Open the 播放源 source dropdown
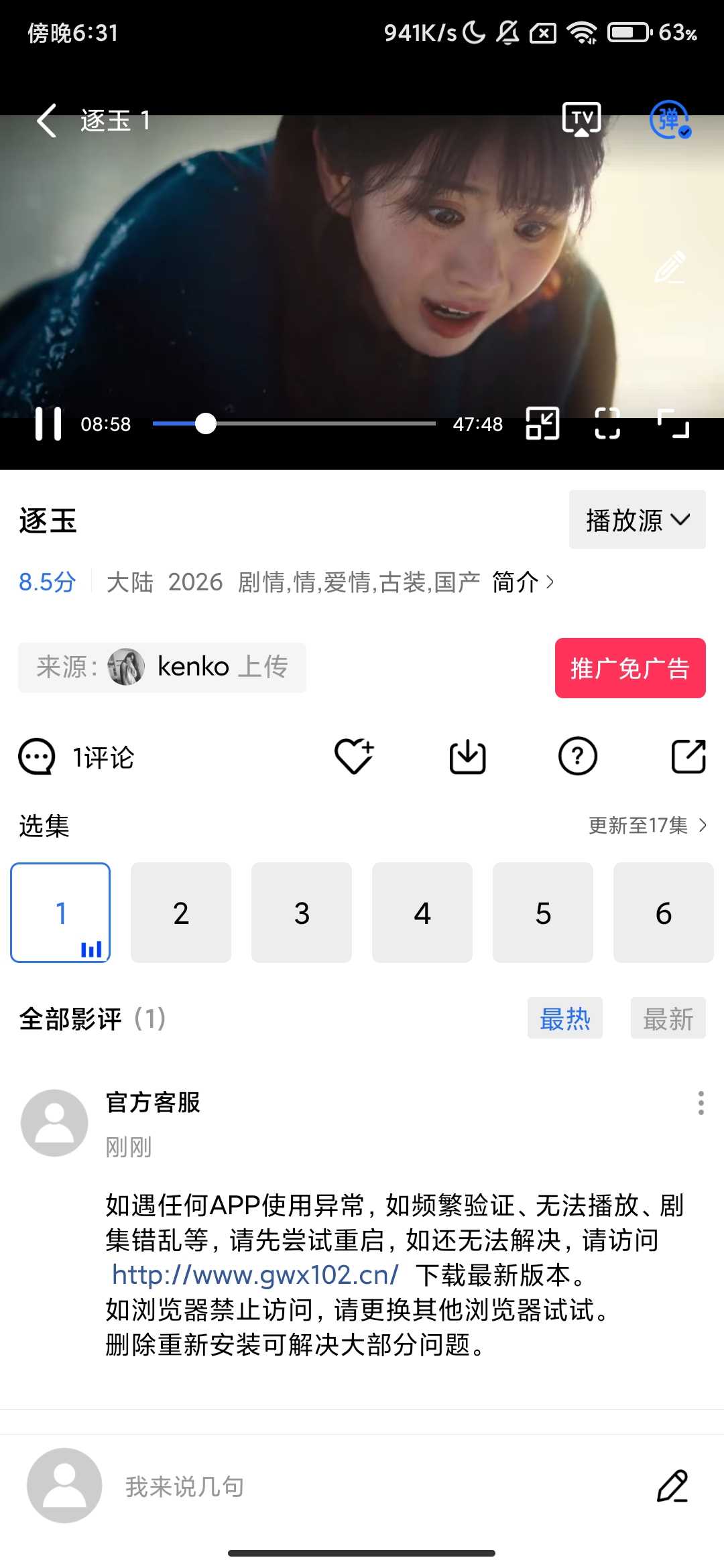Viewport: 724px width, 1568px height. (x=637, y=520)
